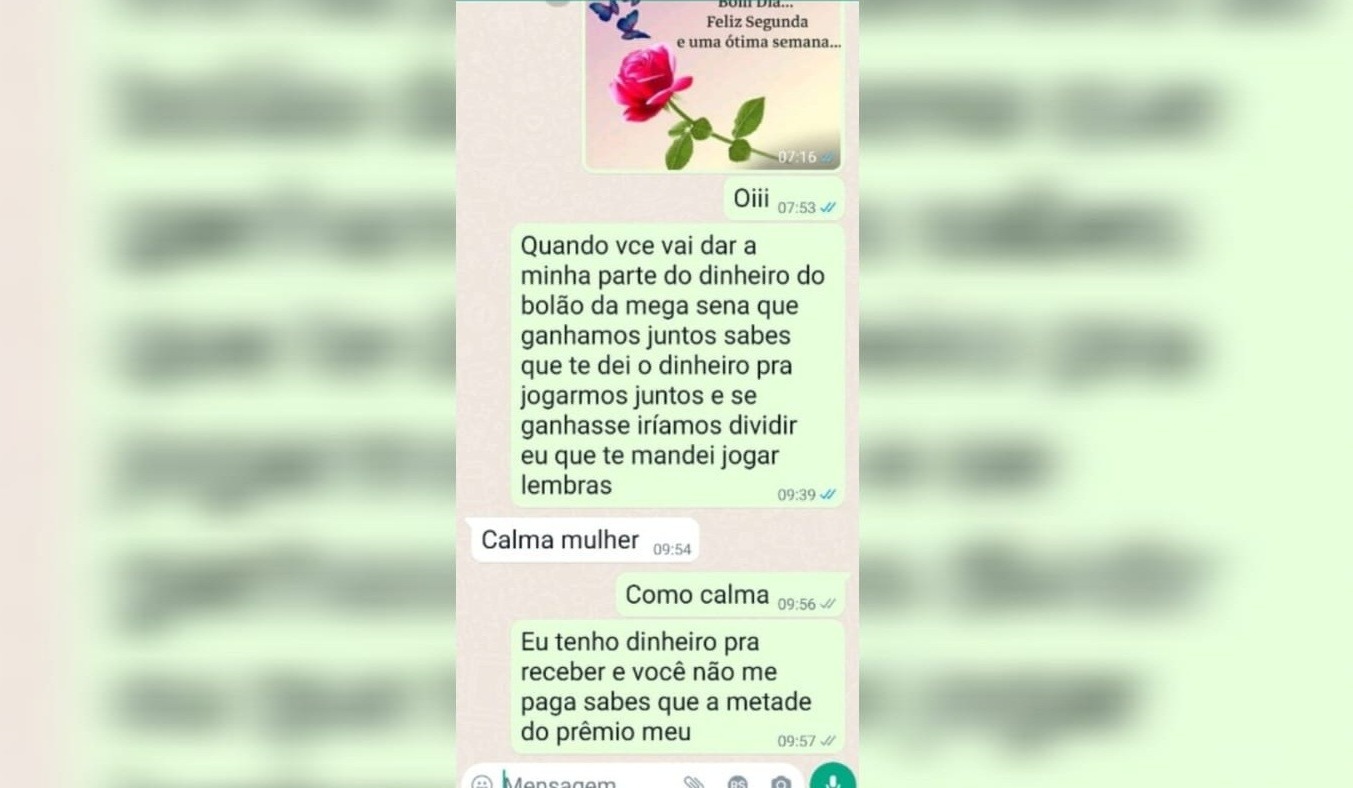Open the rose greeting image message
Screen dimensions: 1353x788
click(714, 85)
